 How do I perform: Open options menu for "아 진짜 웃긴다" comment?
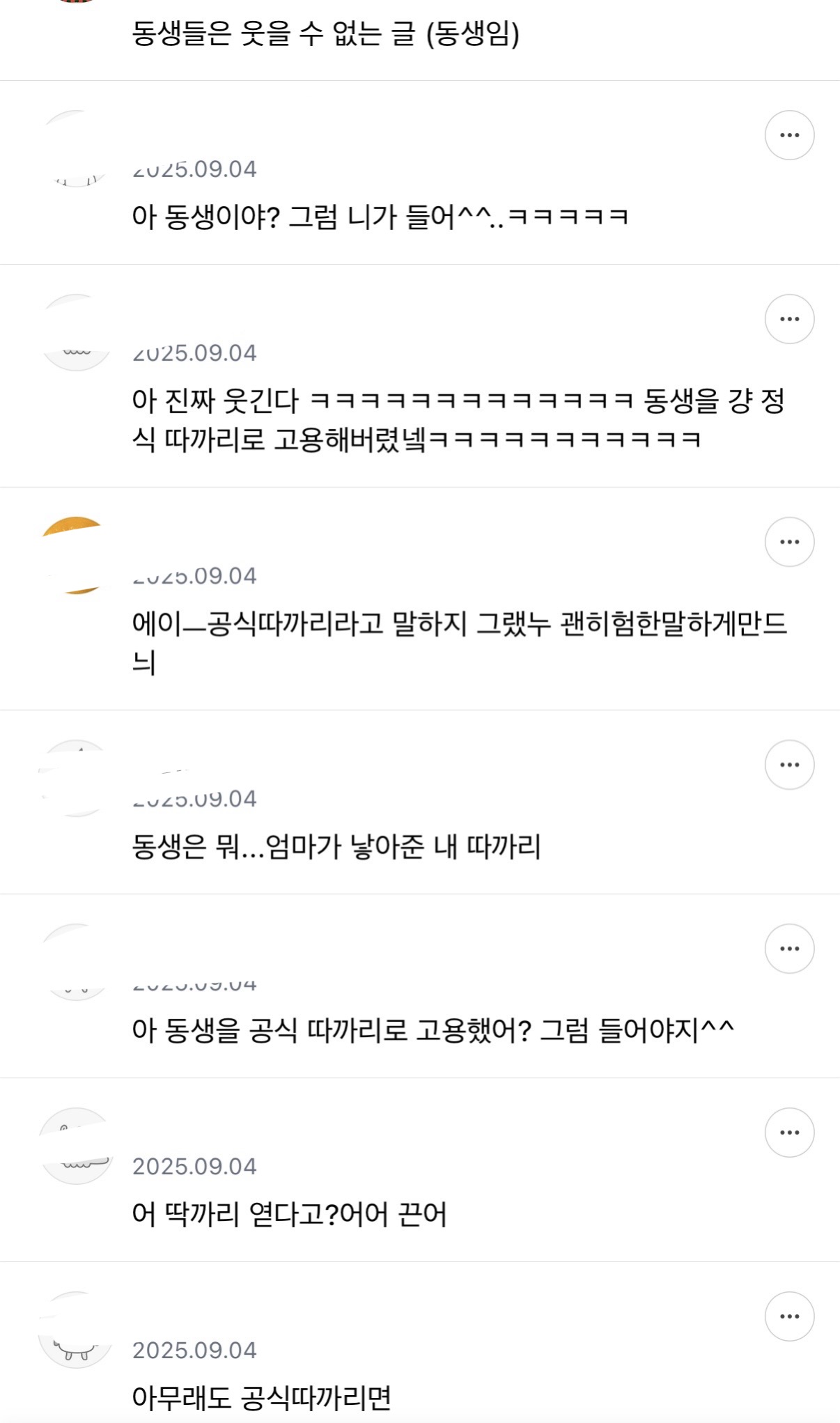789,318
